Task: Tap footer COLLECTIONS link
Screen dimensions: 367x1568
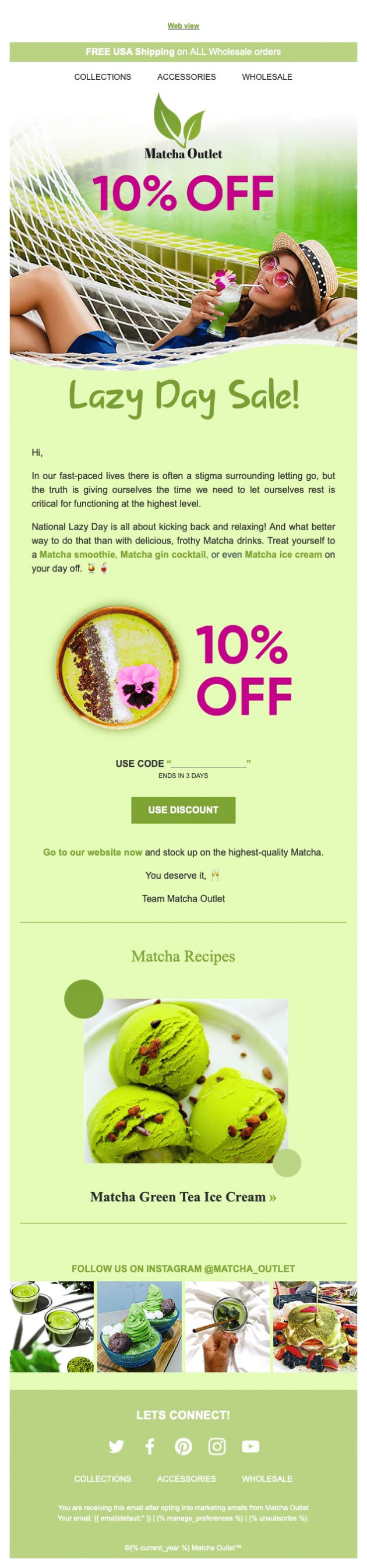Action: (103, 1478)
